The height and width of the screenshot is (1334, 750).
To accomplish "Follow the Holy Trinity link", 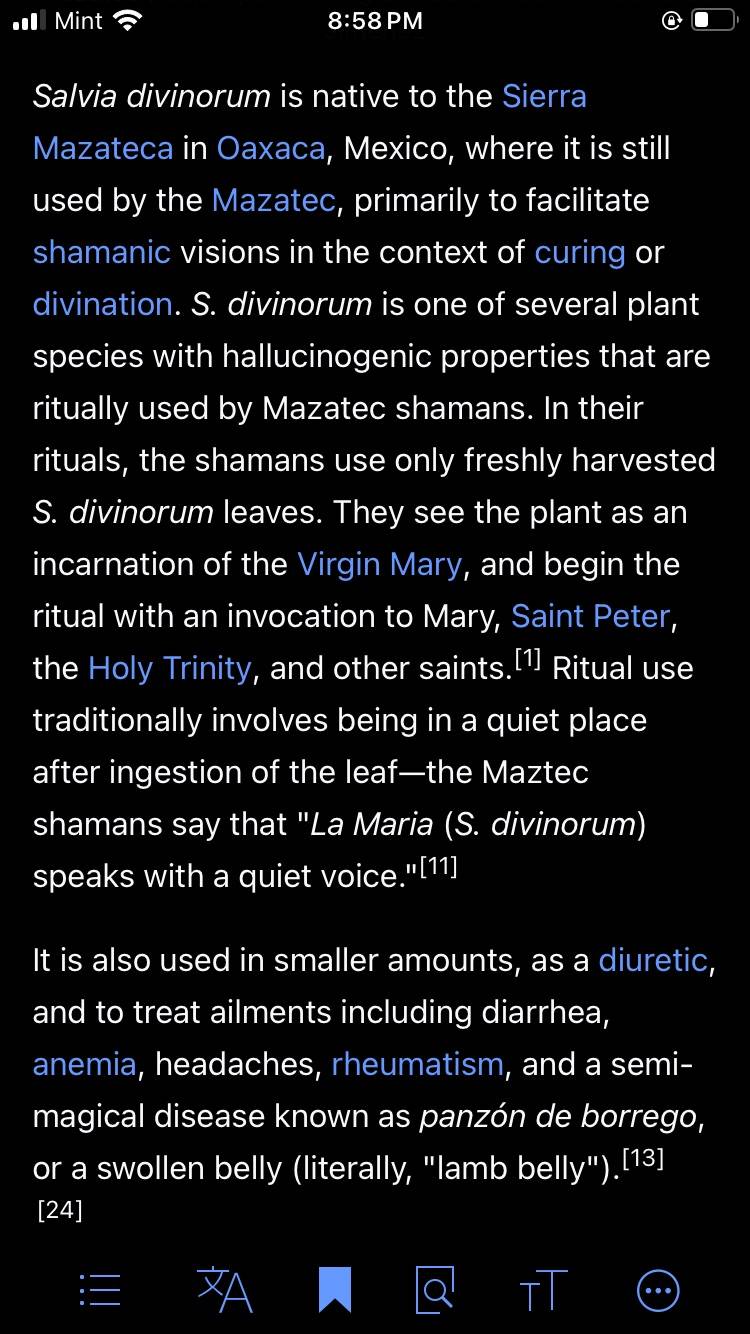I will [x=170, y=669].
